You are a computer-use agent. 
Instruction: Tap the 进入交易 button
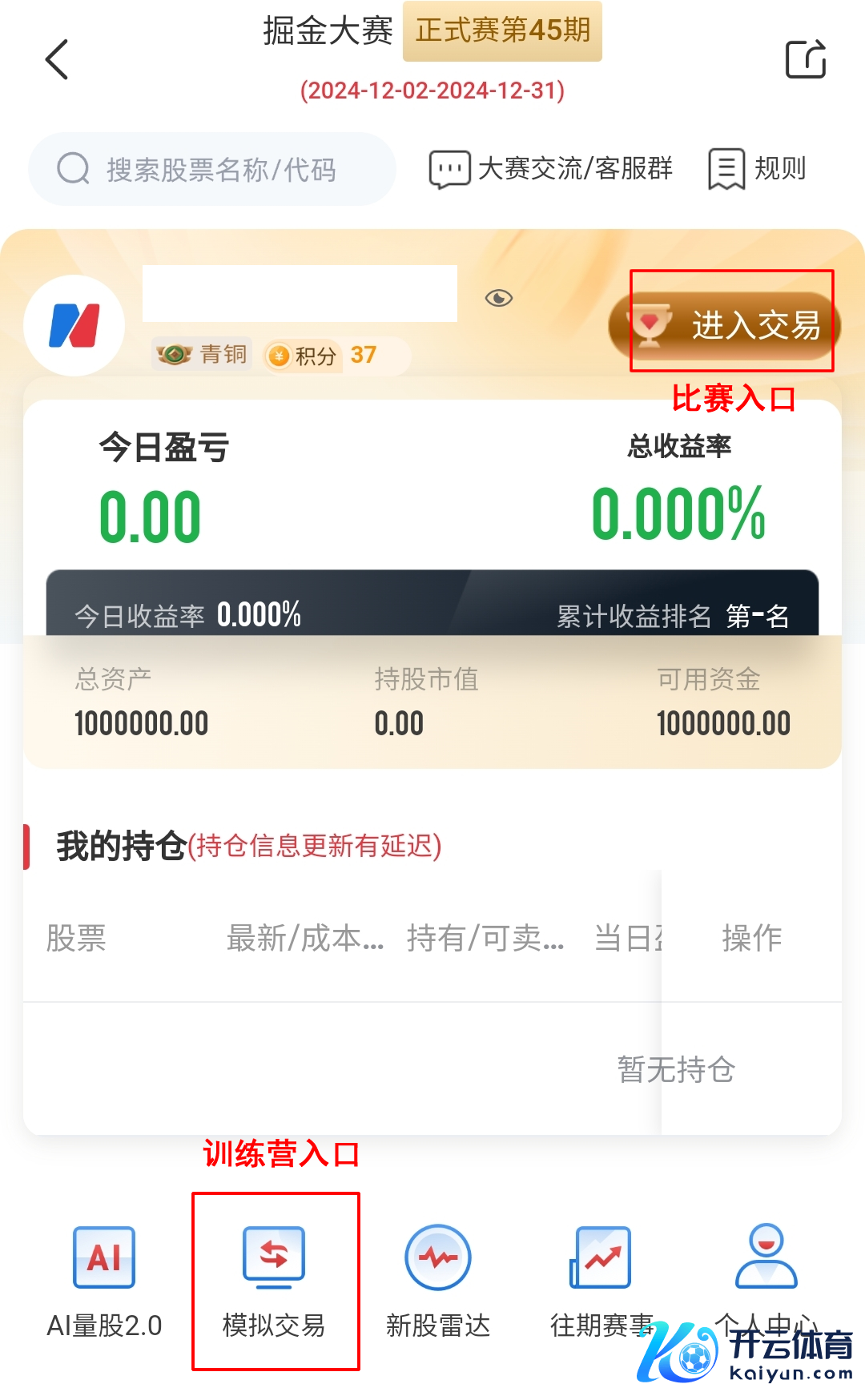point(725,325)
